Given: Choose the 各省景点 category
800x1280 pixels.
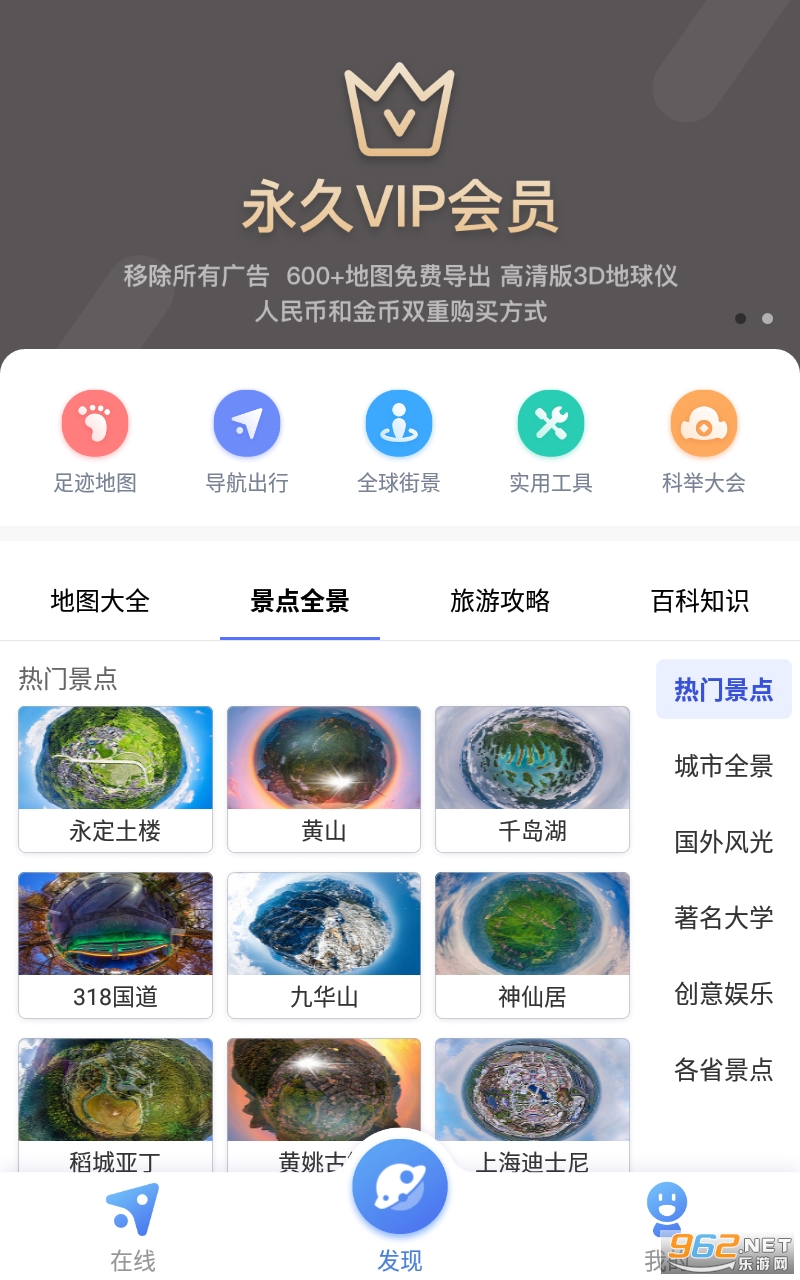Looking at the screenshot, I should 724,1070.
